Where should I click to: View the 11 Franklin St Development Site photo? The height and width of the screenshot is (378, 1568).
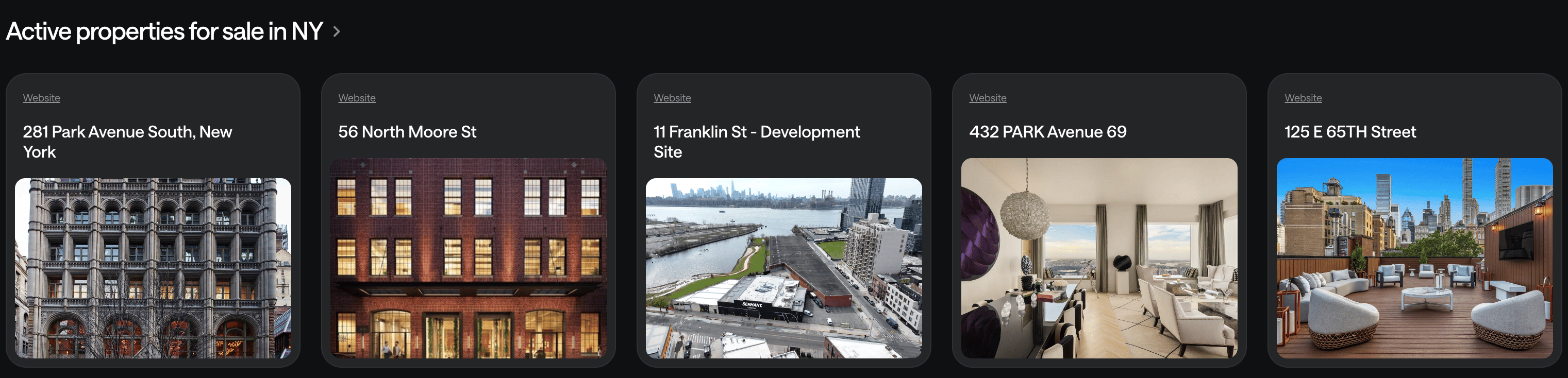click(x=783, y=267)
